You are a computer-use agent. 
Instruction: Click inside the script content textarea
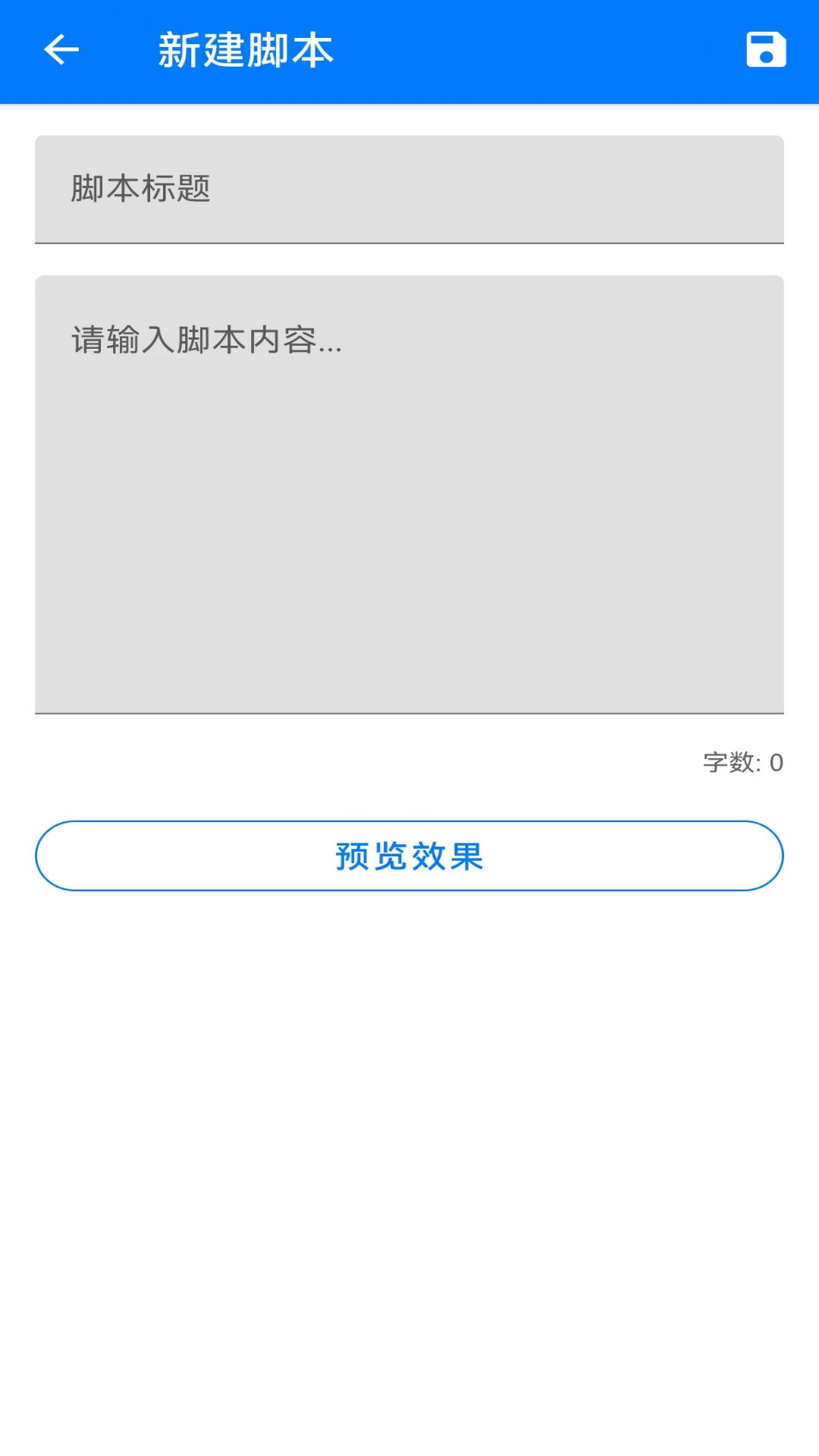tap(409, 493)
